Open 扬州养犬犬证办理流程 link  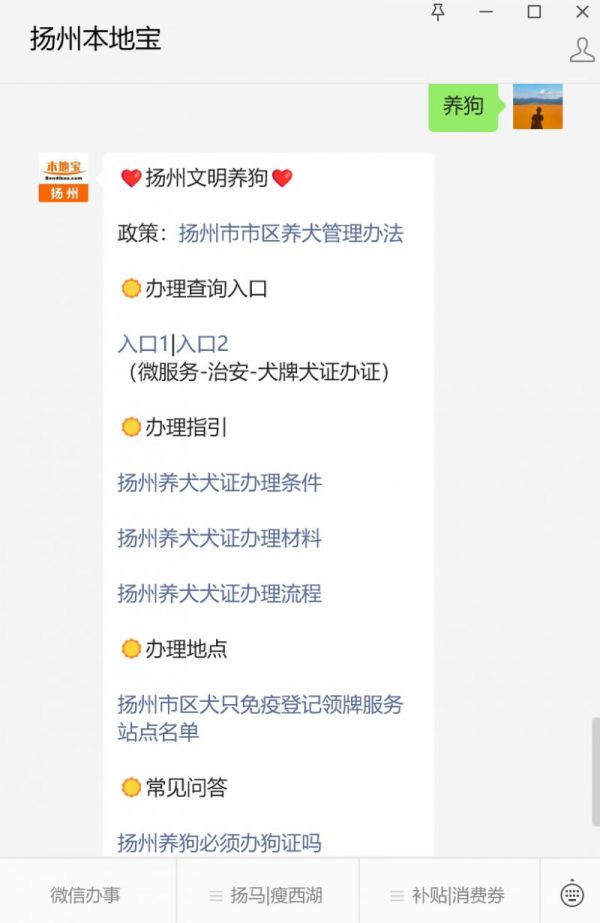[219, 593]
